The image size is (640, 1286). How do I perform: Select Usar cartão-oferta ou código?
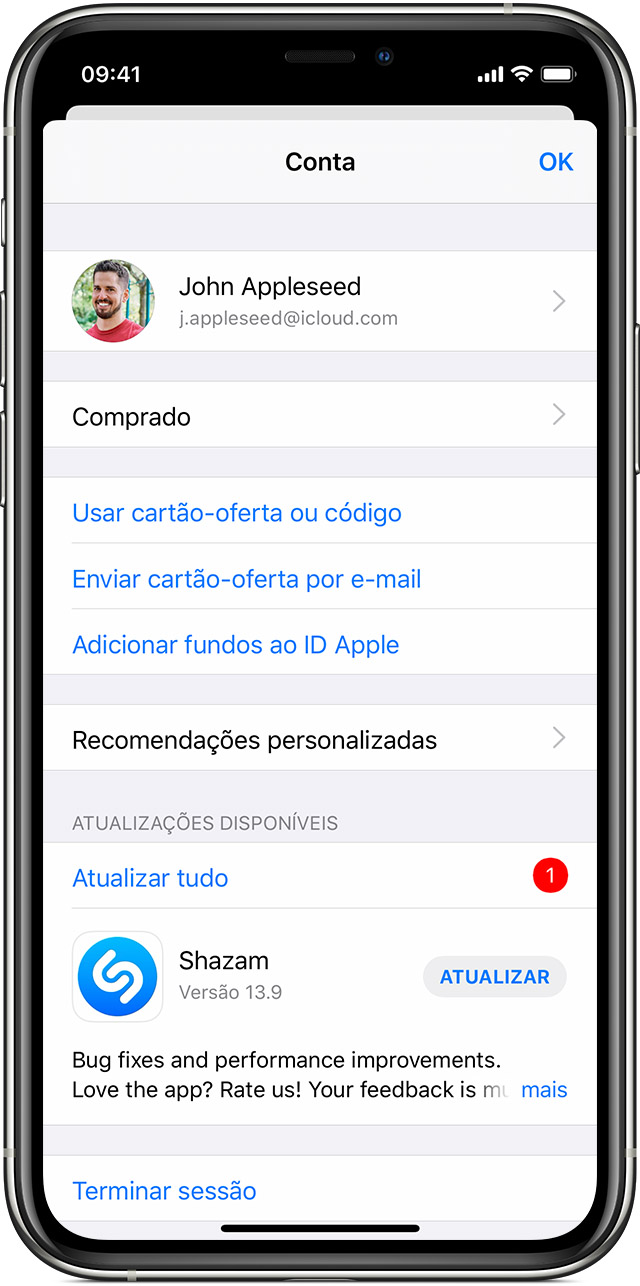point(237,513)
